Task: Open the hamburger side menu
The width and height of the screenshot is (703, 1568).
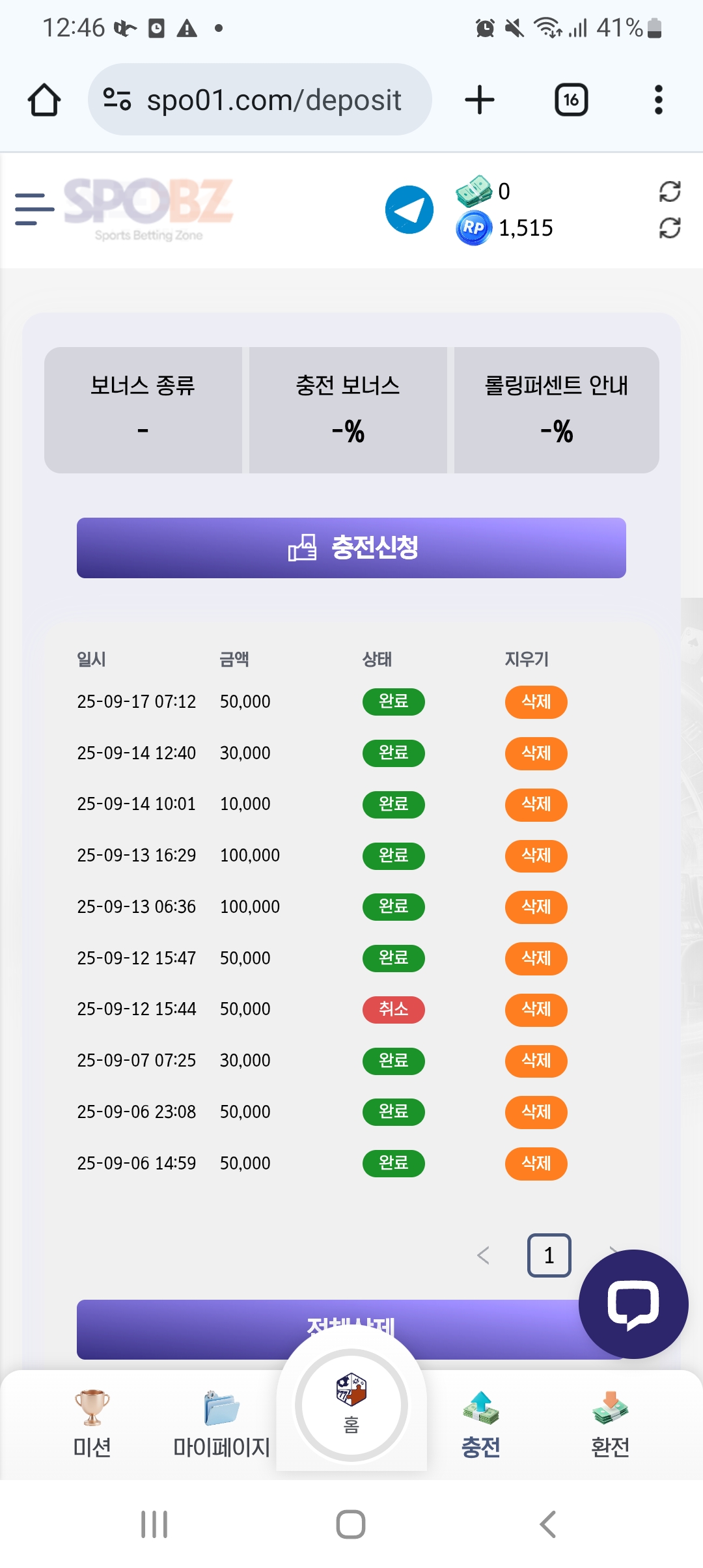Action: [x=34, y=209]
